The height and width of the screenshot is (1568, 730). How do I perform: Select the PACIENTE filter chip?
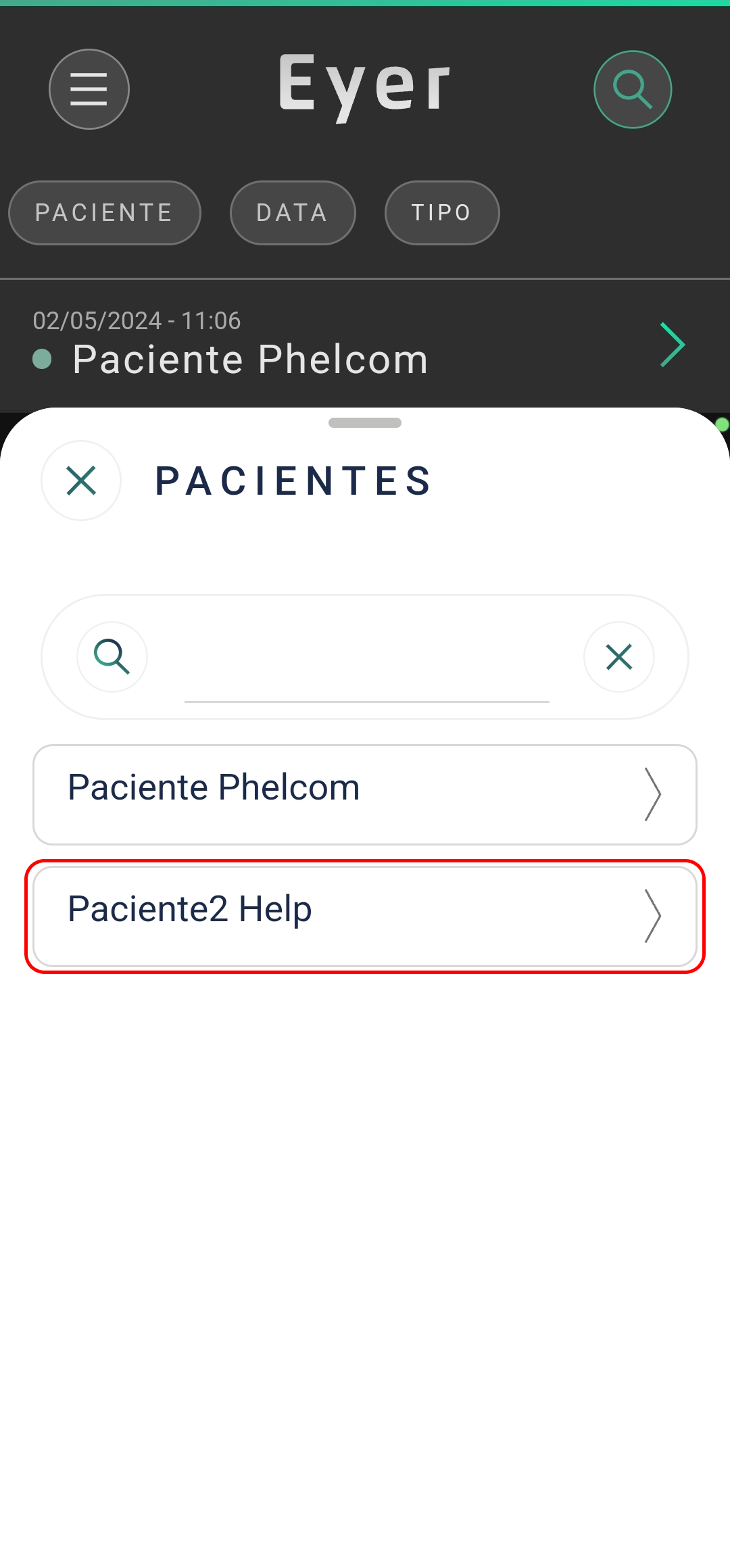point(105,213)
